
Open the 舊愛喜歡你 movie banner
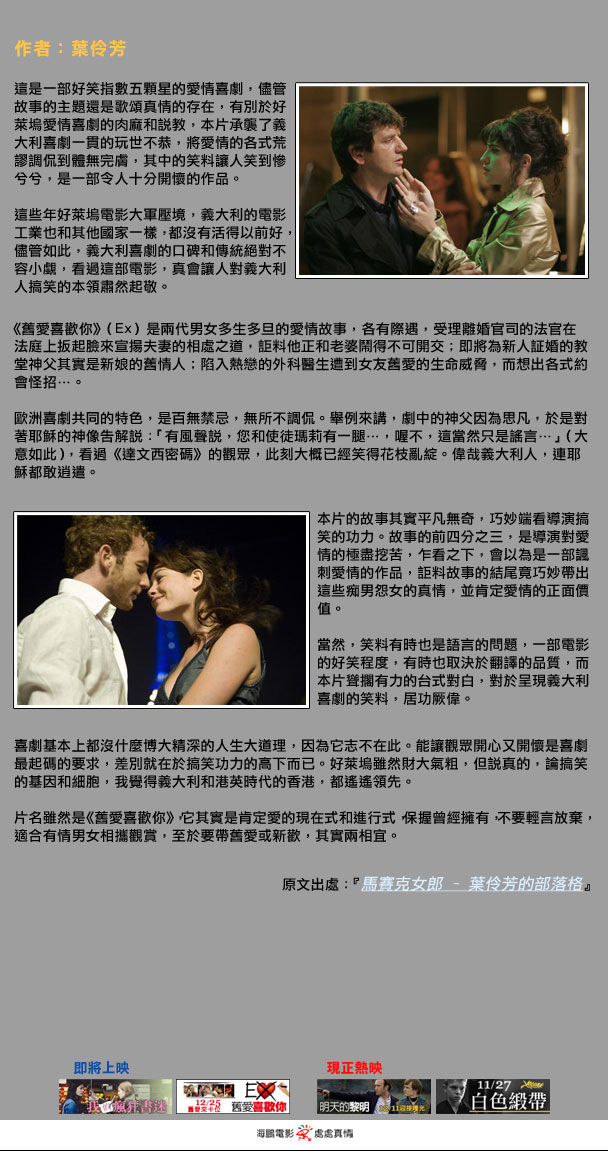[x=233, y=1096]
